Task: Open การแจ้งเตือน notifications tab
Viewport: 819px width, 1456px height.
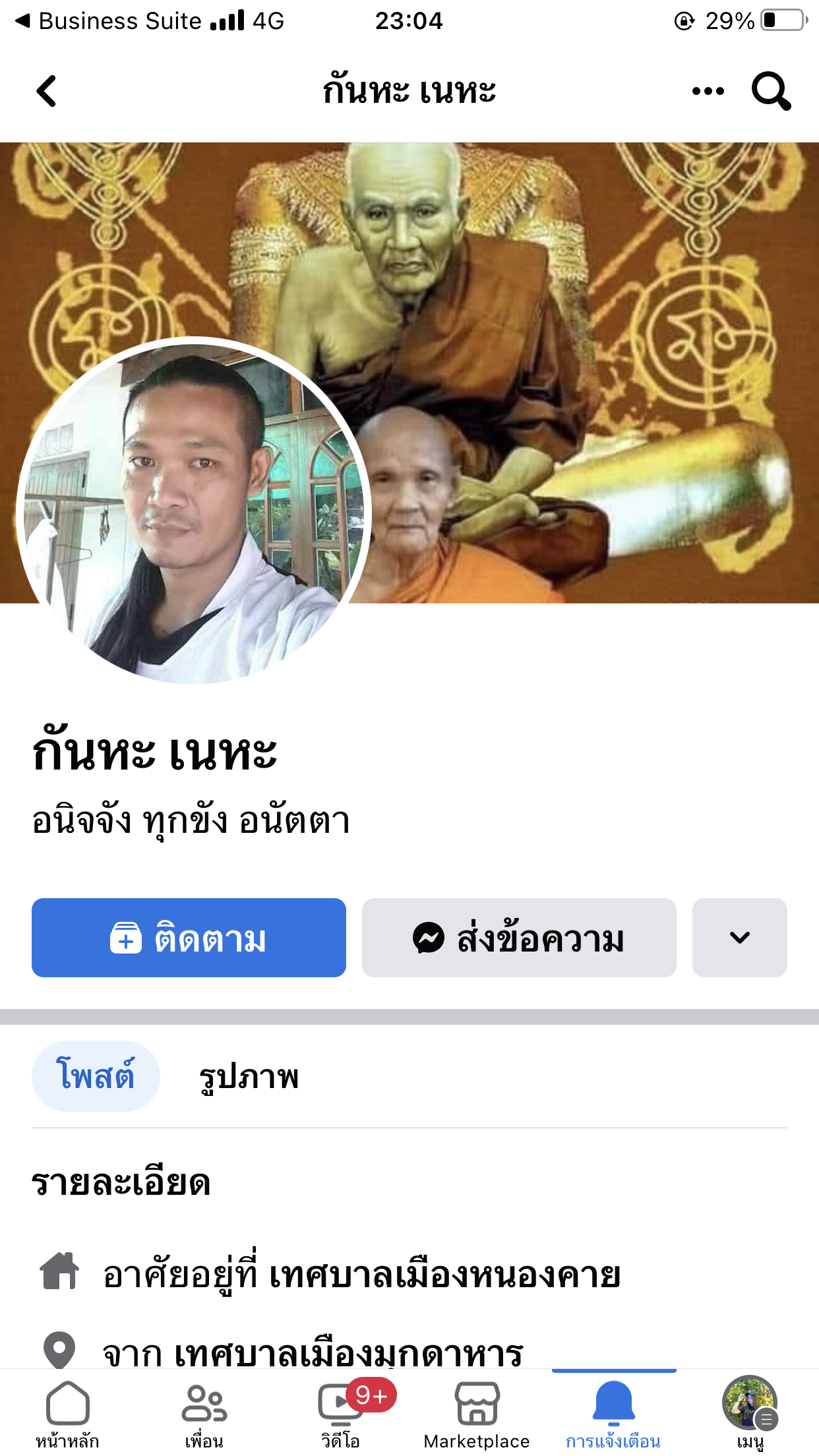Action: tap(613, 1412)
